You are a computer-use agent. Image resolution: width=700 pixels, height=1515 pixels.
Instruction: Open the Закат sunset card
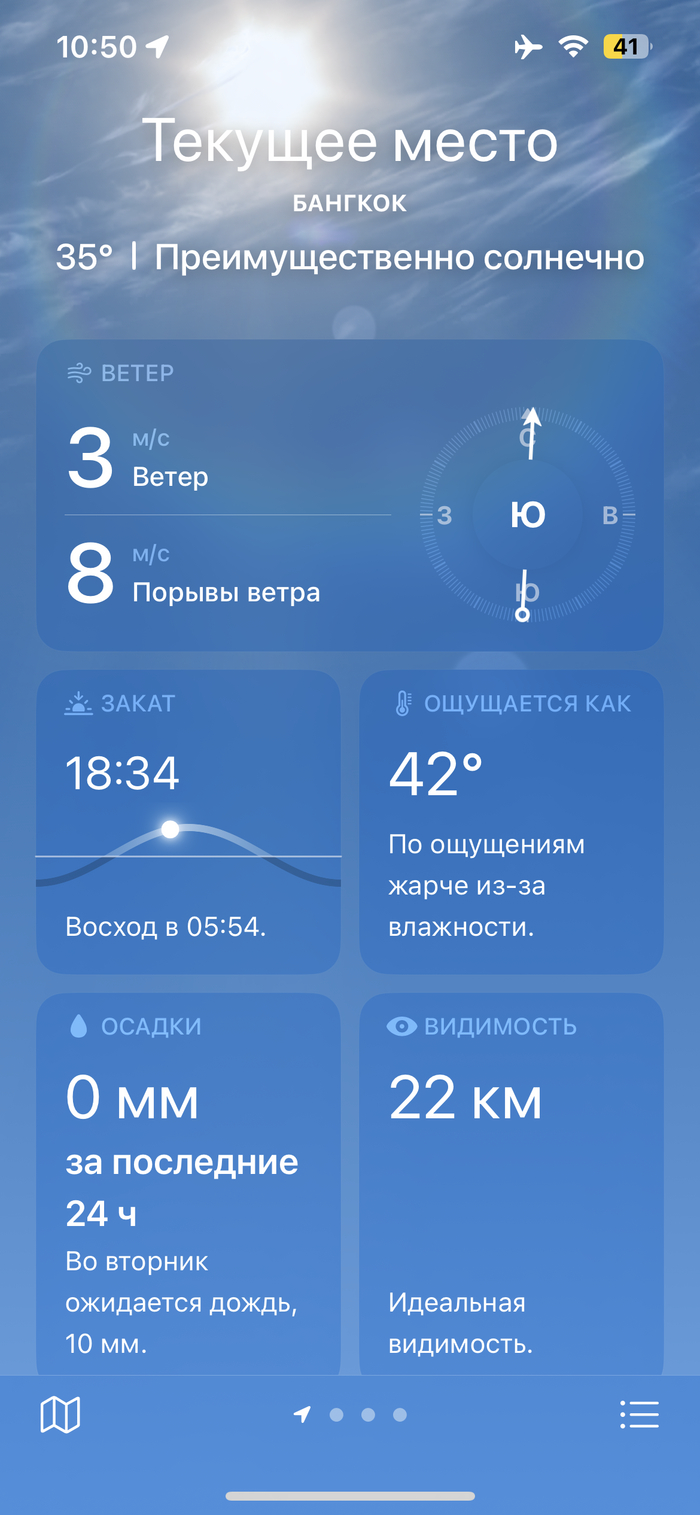188,821
